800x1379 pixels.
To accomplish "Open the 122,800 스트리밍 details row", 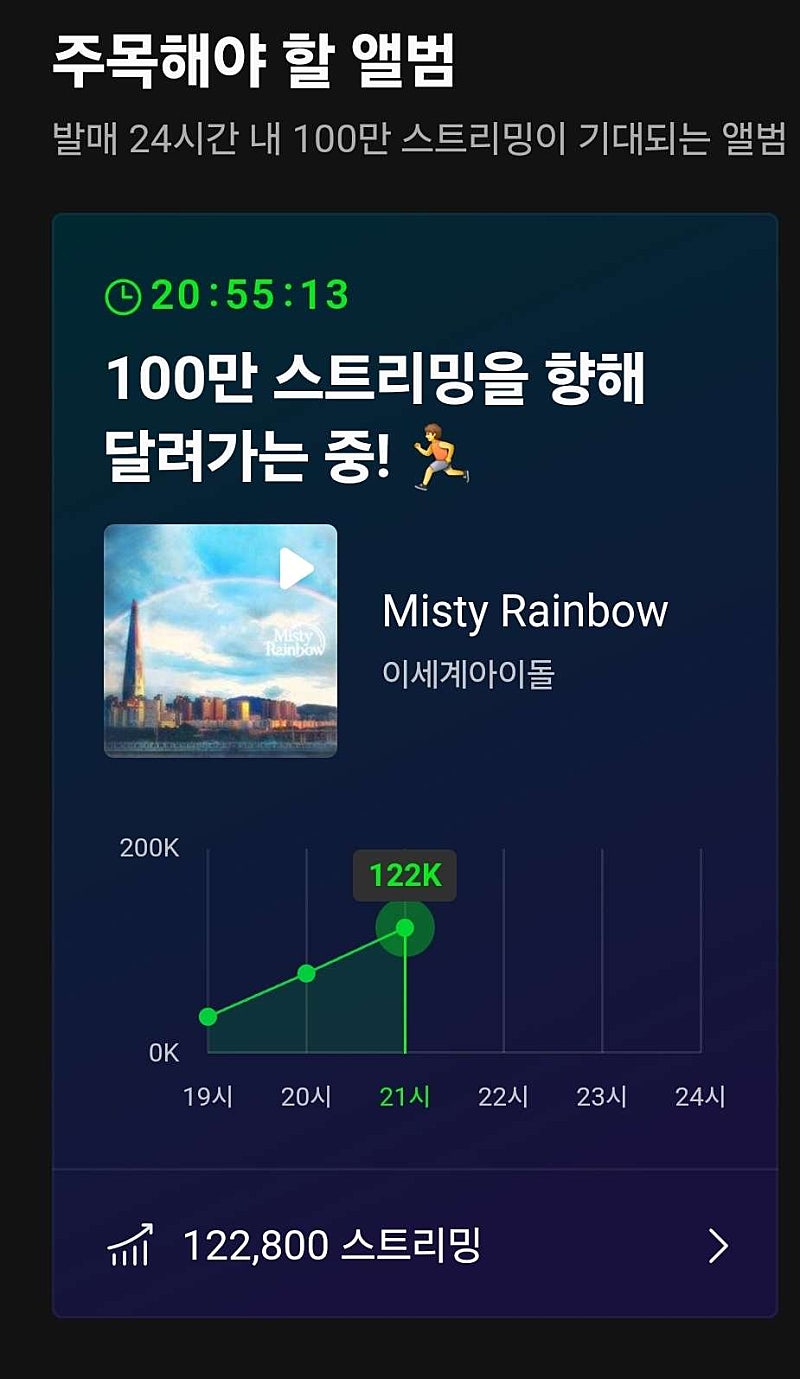I will [x=415, y=1246].
